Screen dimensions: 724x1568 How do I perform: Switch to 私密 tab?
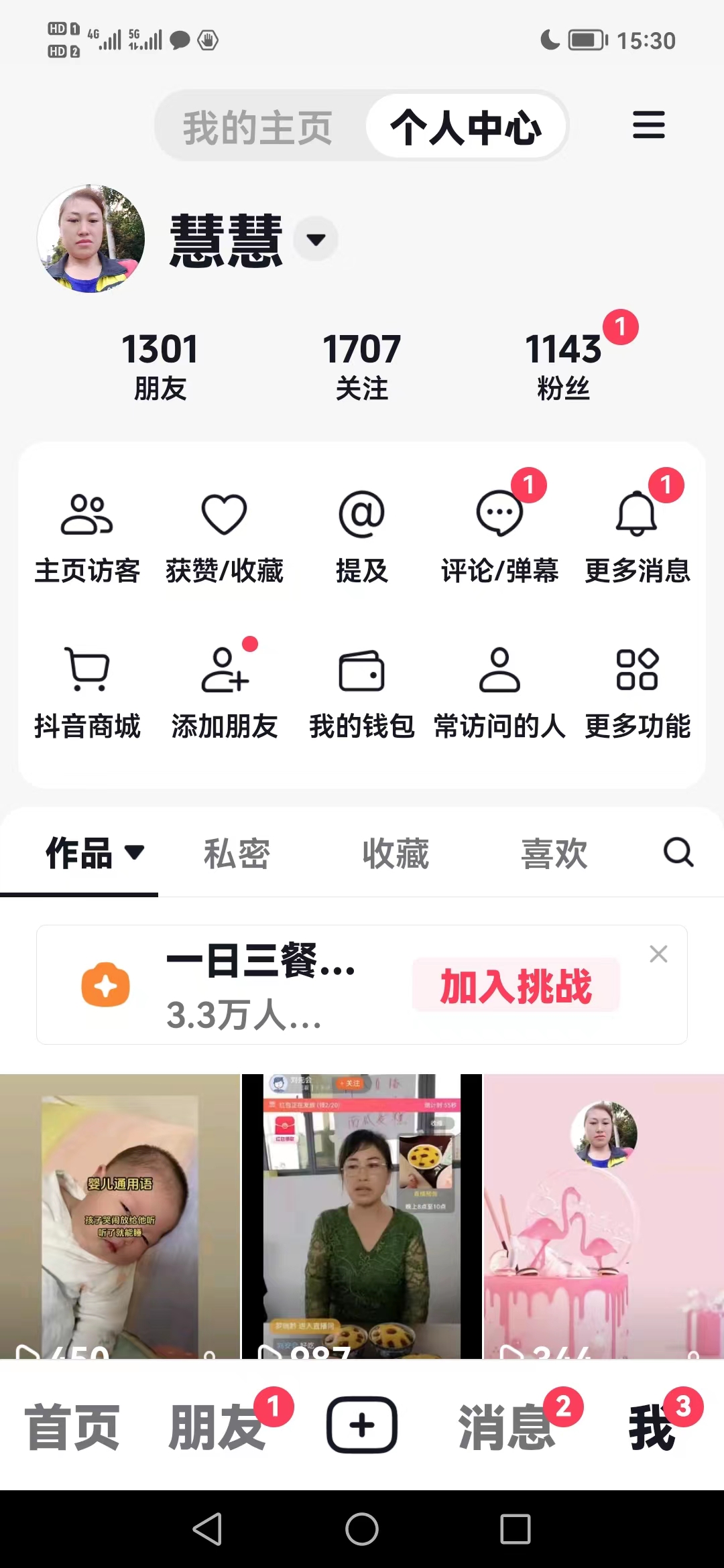237,854
